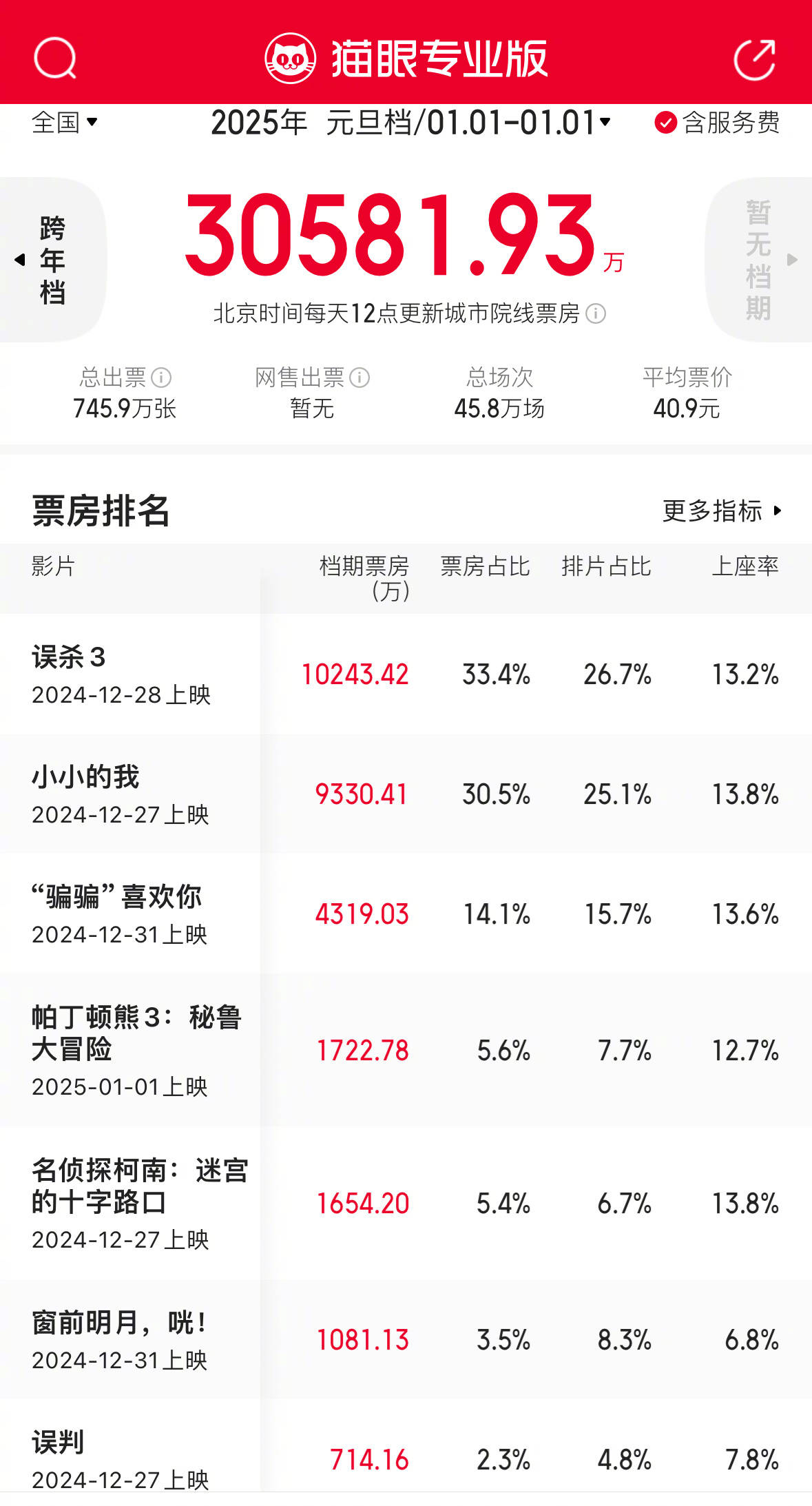This screenshot has width=812, height=1506.
Task: Show info about 网售出票
Action: (360, 378)
